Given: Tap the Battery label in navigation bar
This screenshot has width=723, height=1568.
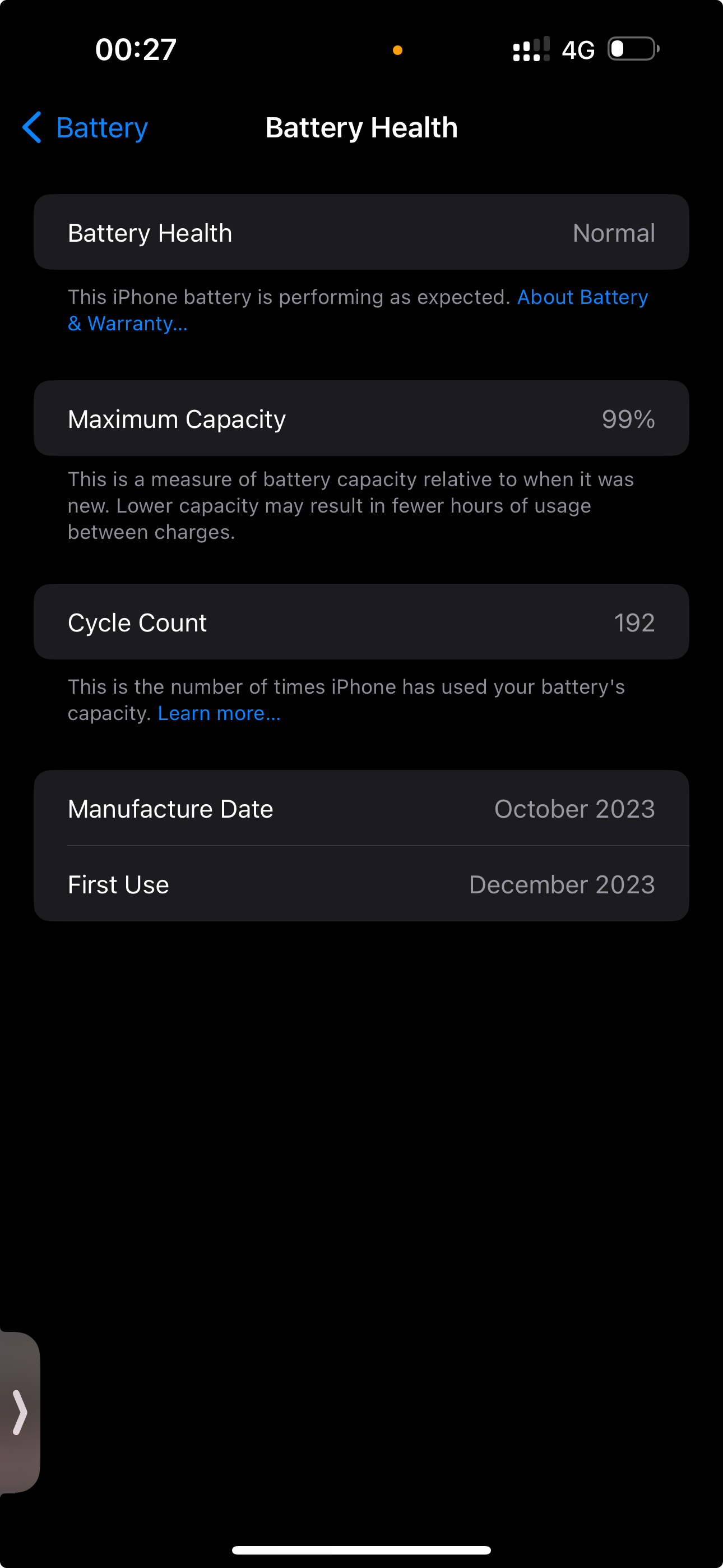Looking at the screenshot, I should (x=101, y=128).
